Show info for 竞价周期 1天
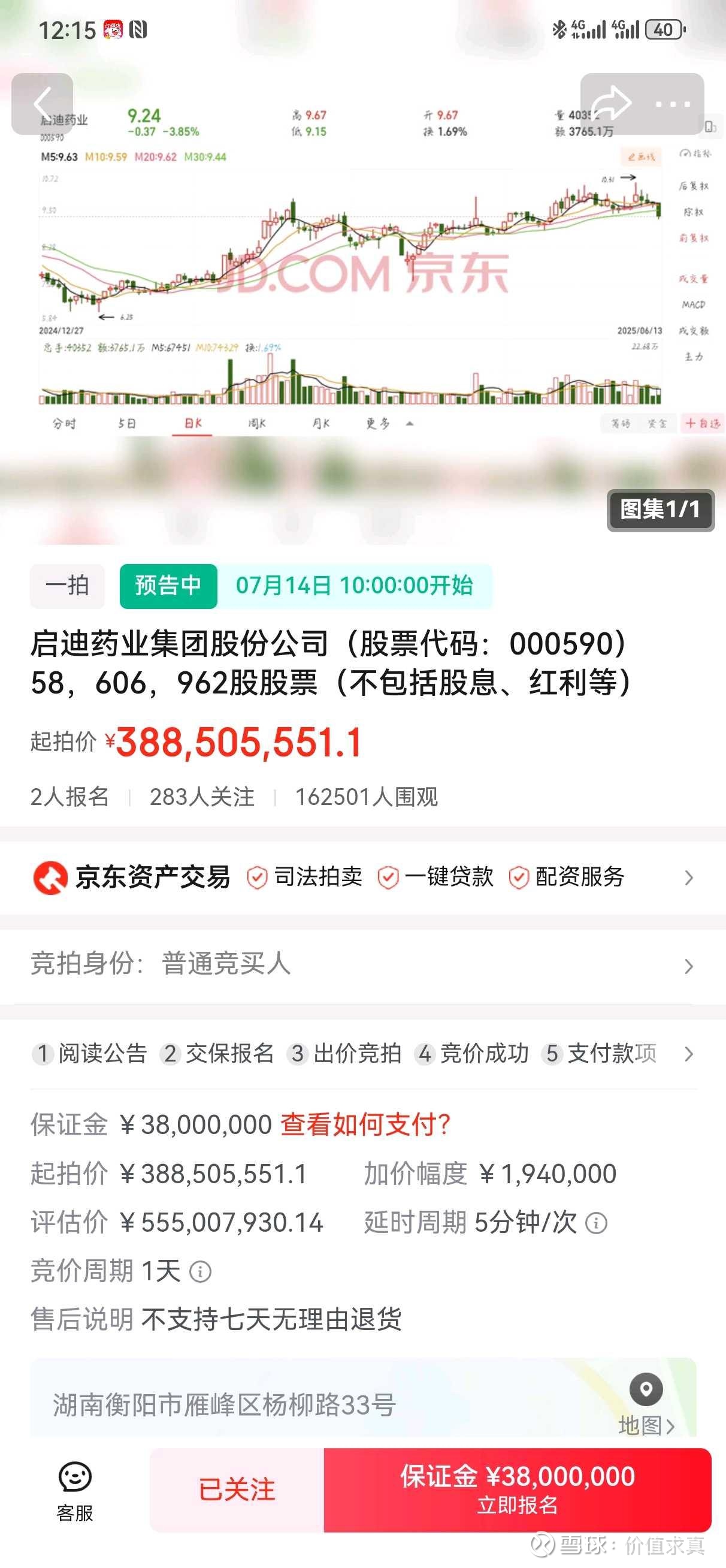This screenshot has width=726, height=1568. click(x=200, y=1271)
